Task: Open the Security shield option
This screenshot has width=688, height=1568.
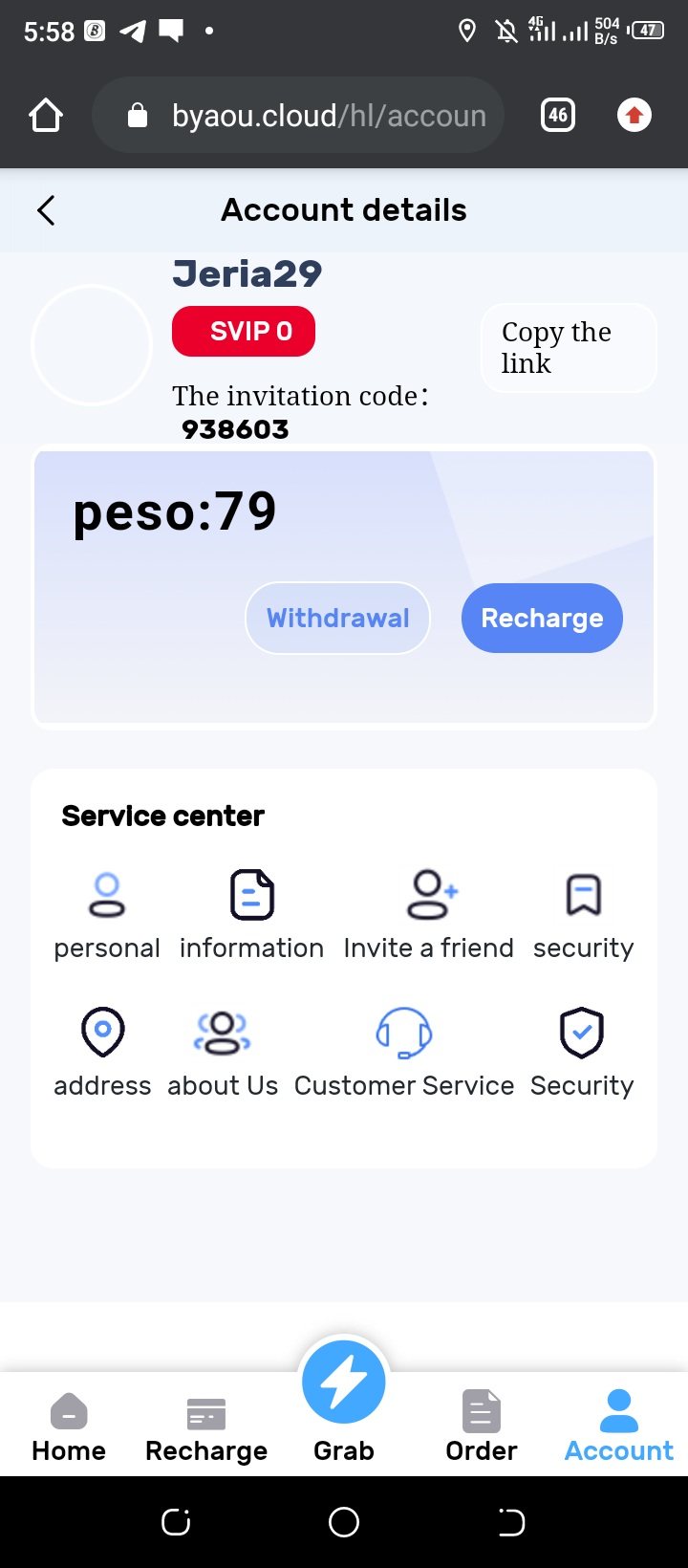Action: click(582, 1052)
